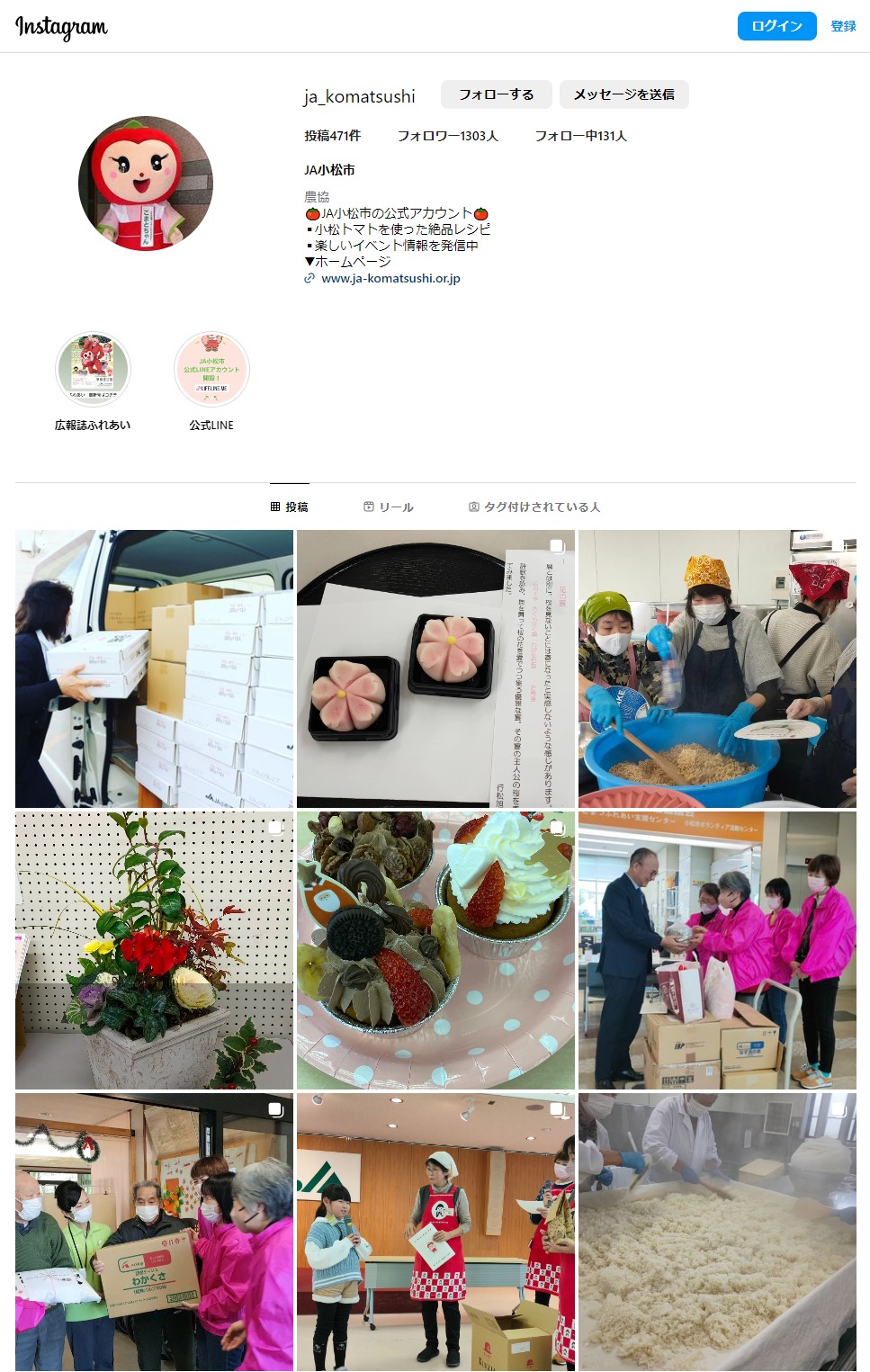Image resolution: width=870 pixels, height=1372 pixels.
Task: Open the 登録 sign-up link
Action: coord(843,26)
